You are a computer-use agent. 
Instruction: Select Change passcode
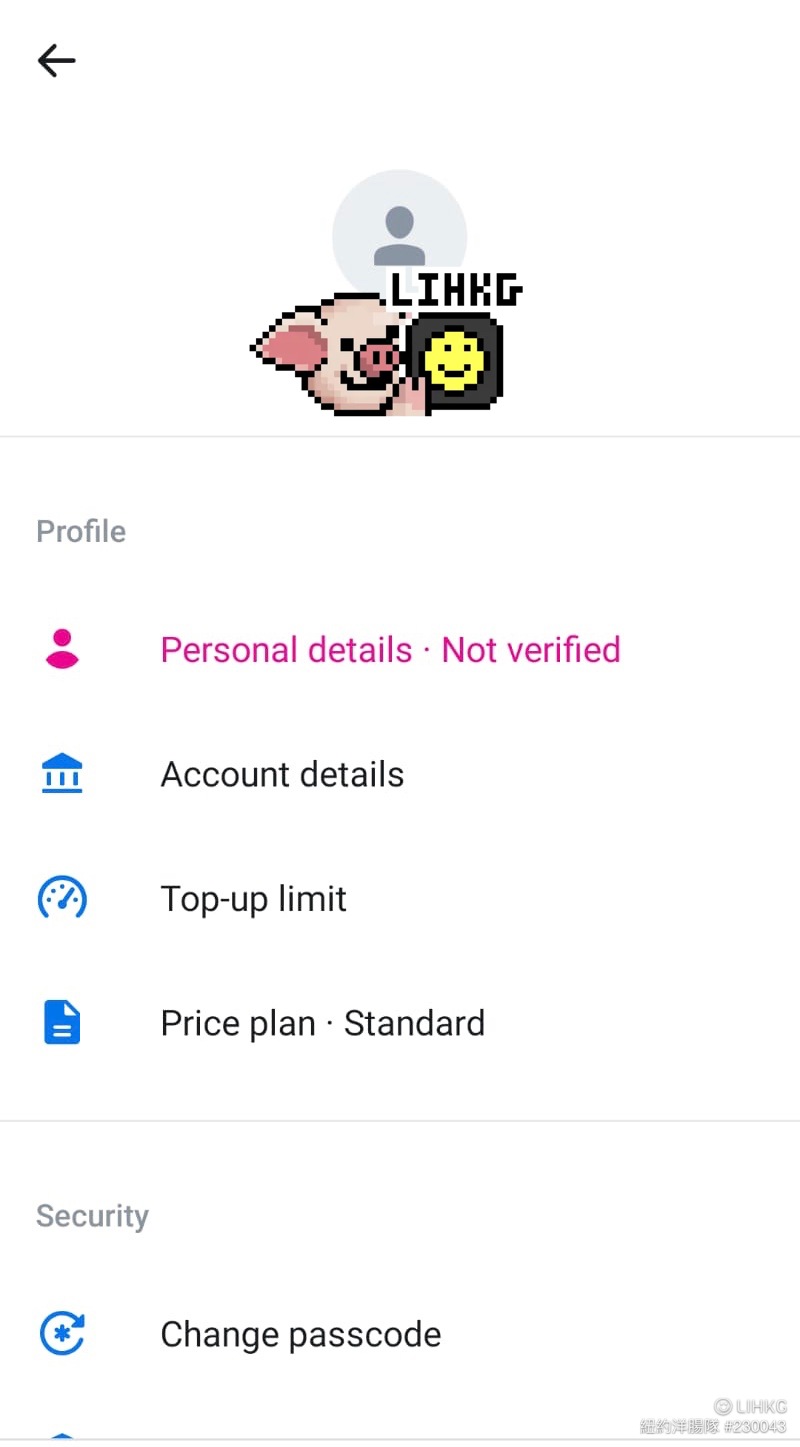click(400, 1335)
